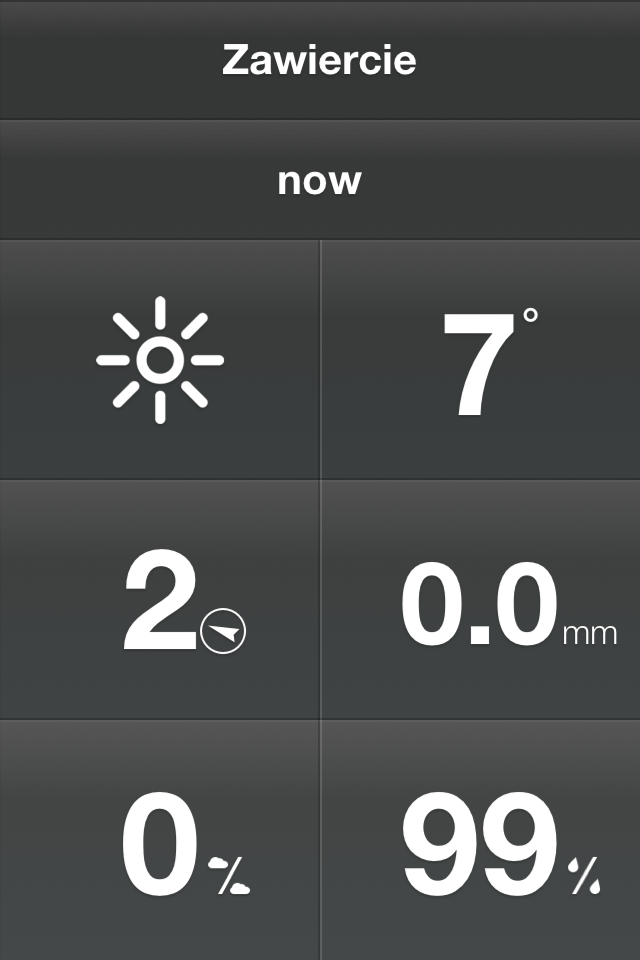Select the 7° temperature tile
Screen dimensions: 640x960
pyautogui.click(x=480, y=360)
